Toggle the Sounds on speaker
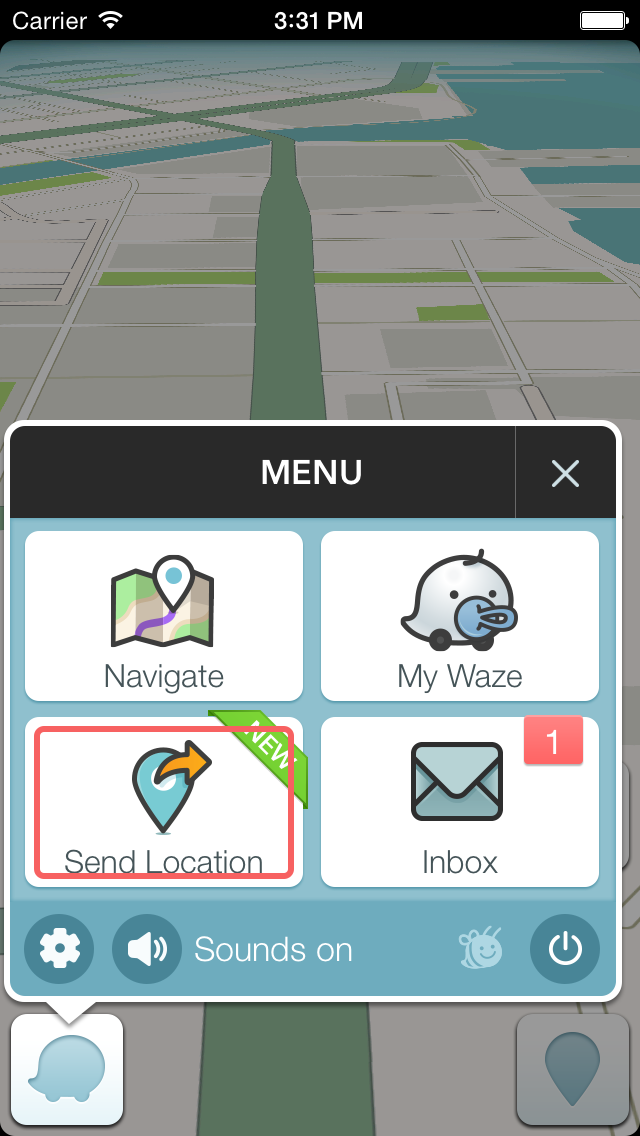 point(147,949)
